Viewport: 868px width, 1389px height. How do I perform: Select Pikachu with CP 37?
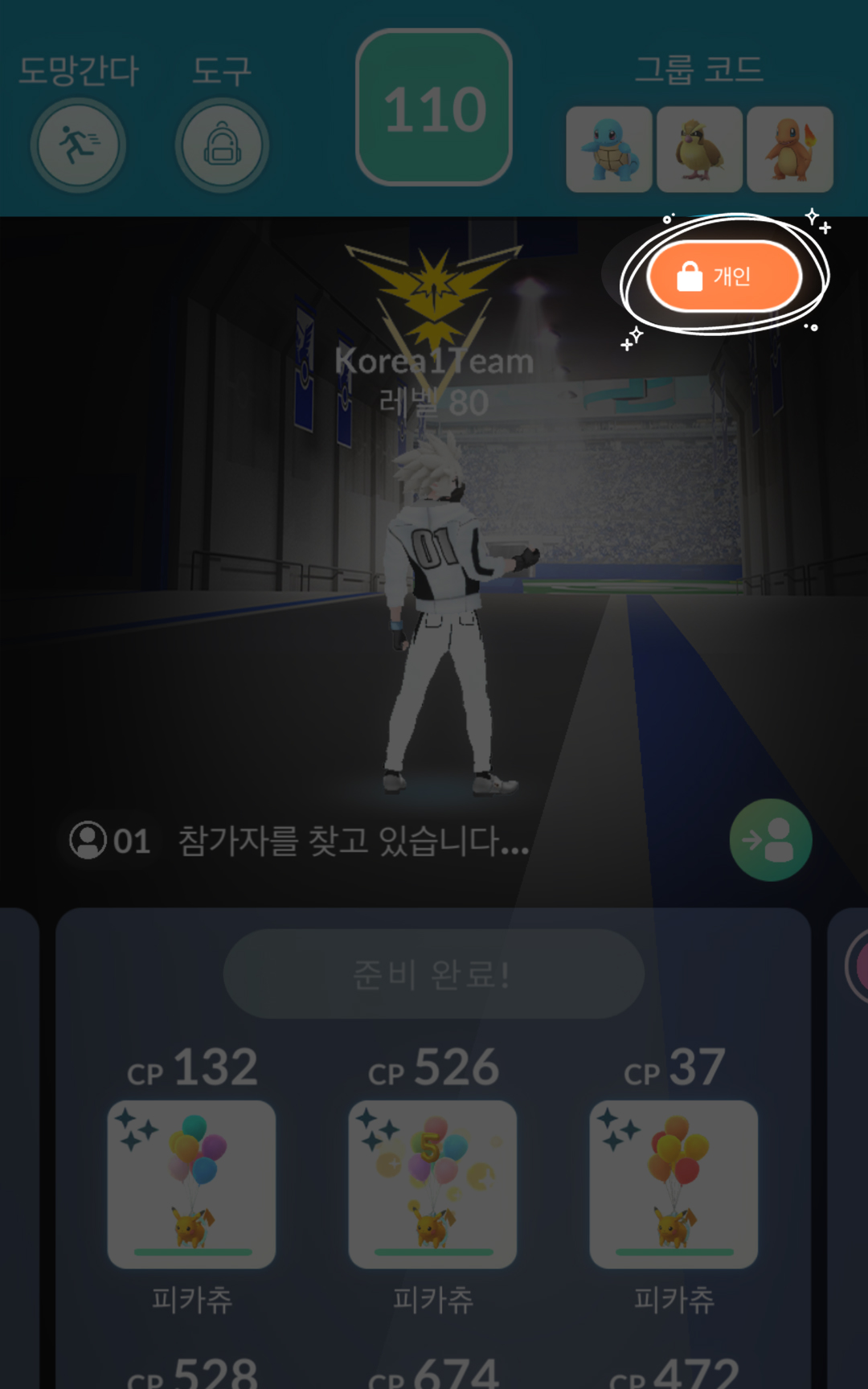tap(674, 1179)
